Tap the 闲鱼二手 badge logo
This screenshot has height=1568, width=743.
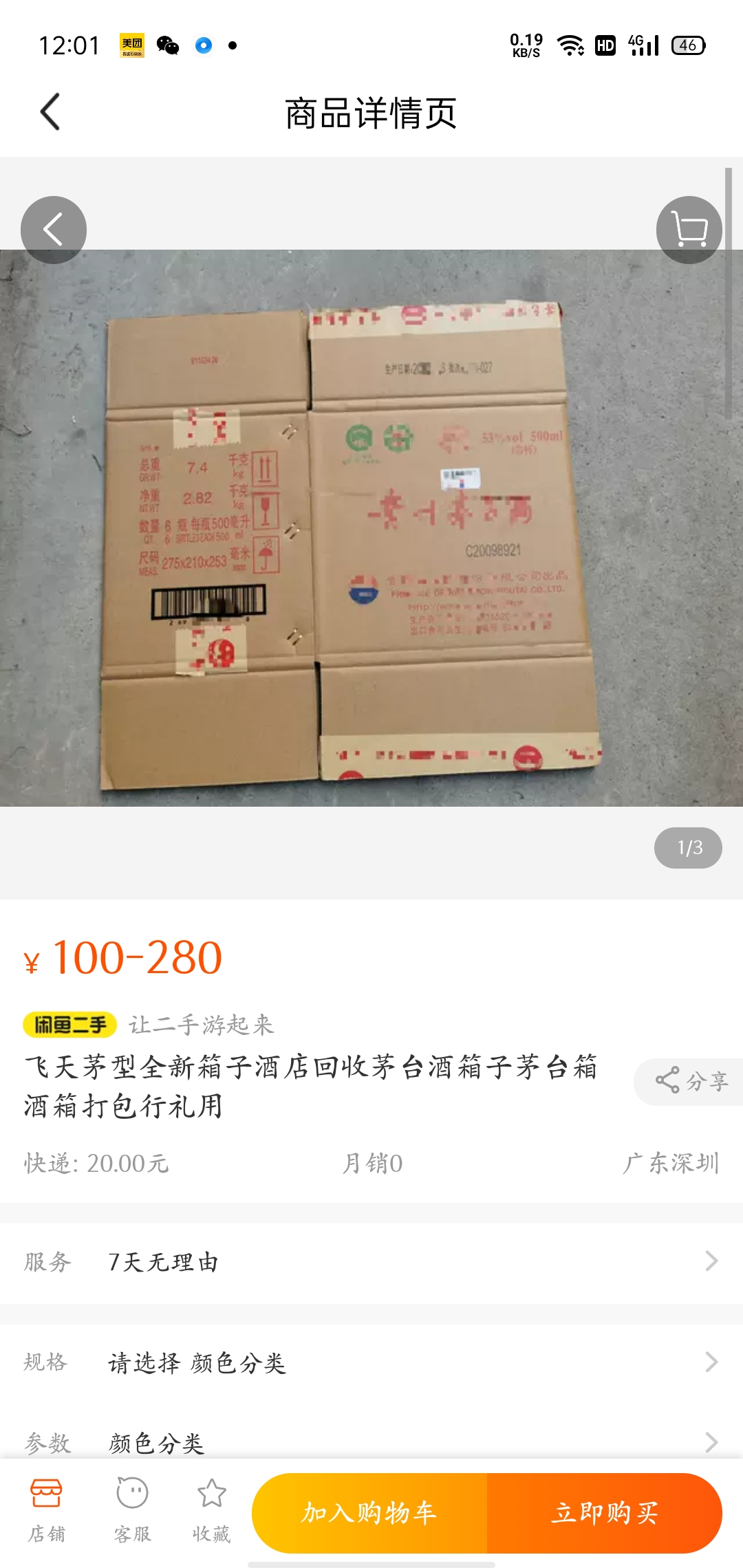click(69, 1023)
